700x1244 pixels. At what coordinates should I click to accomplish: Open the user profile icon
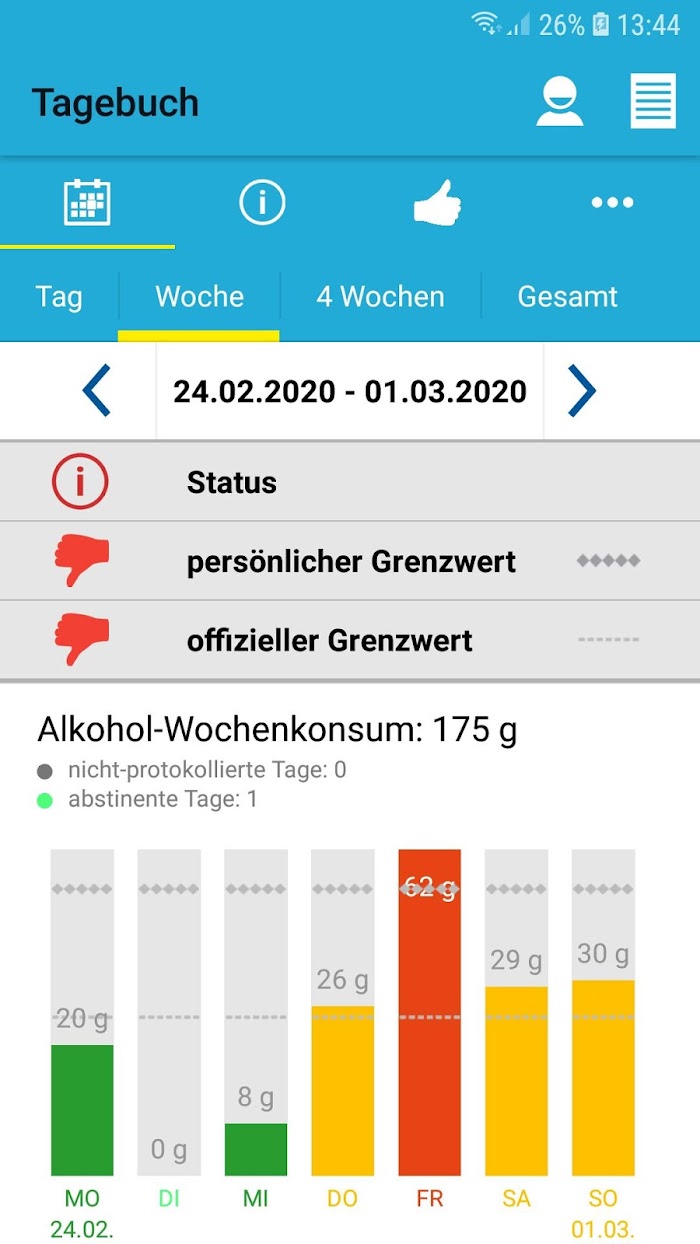(x=559, y=102)
